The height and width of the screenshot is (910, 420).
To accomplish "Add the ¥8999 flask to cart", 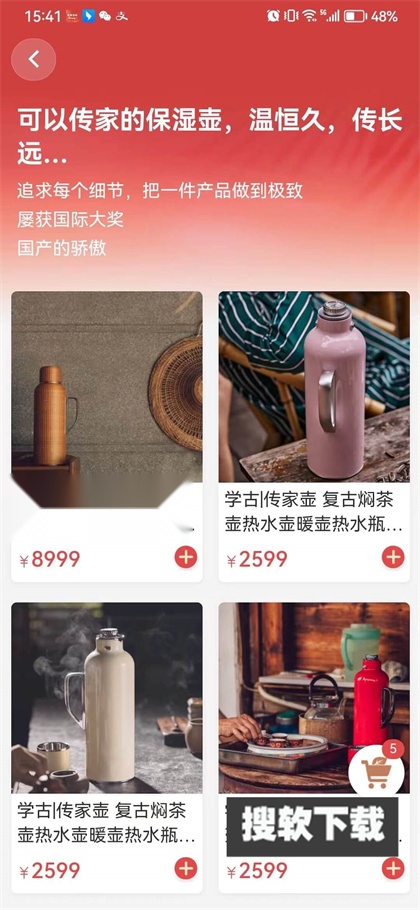I will pos(186,558).
